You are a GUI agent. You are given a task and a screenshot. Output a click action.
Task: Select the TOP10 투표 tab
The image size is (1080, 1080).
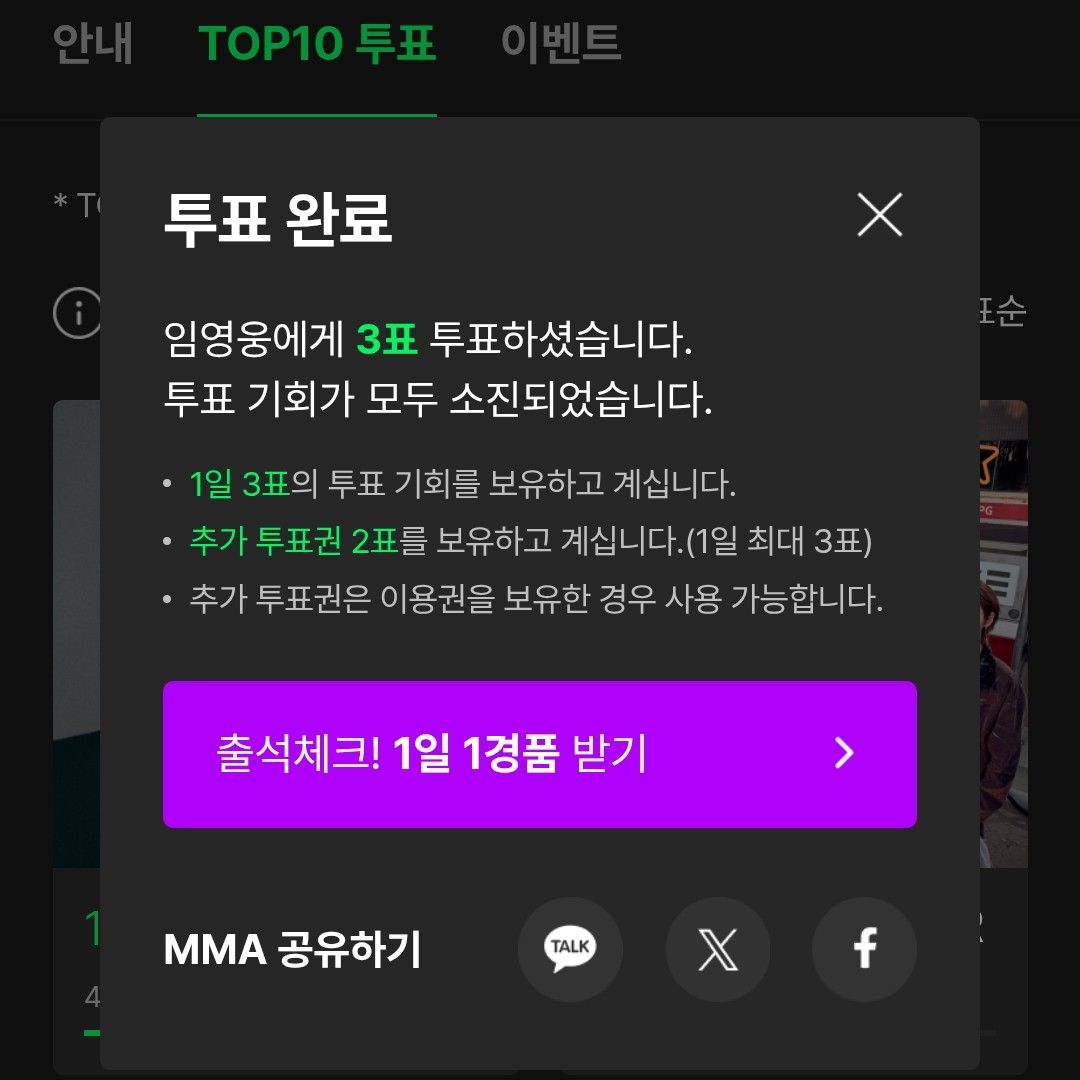[x=317, y=44]
